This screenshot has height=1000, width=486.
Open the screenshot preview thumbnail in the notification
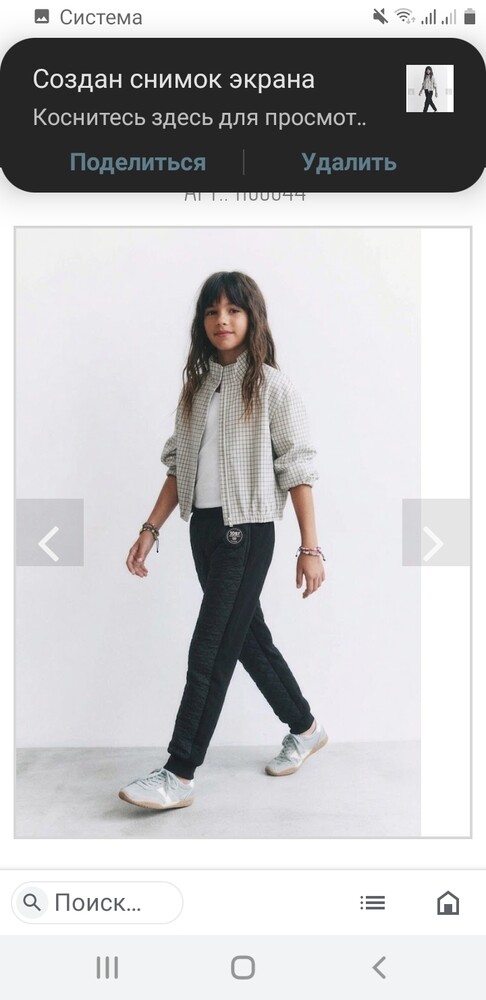point(430,89)
